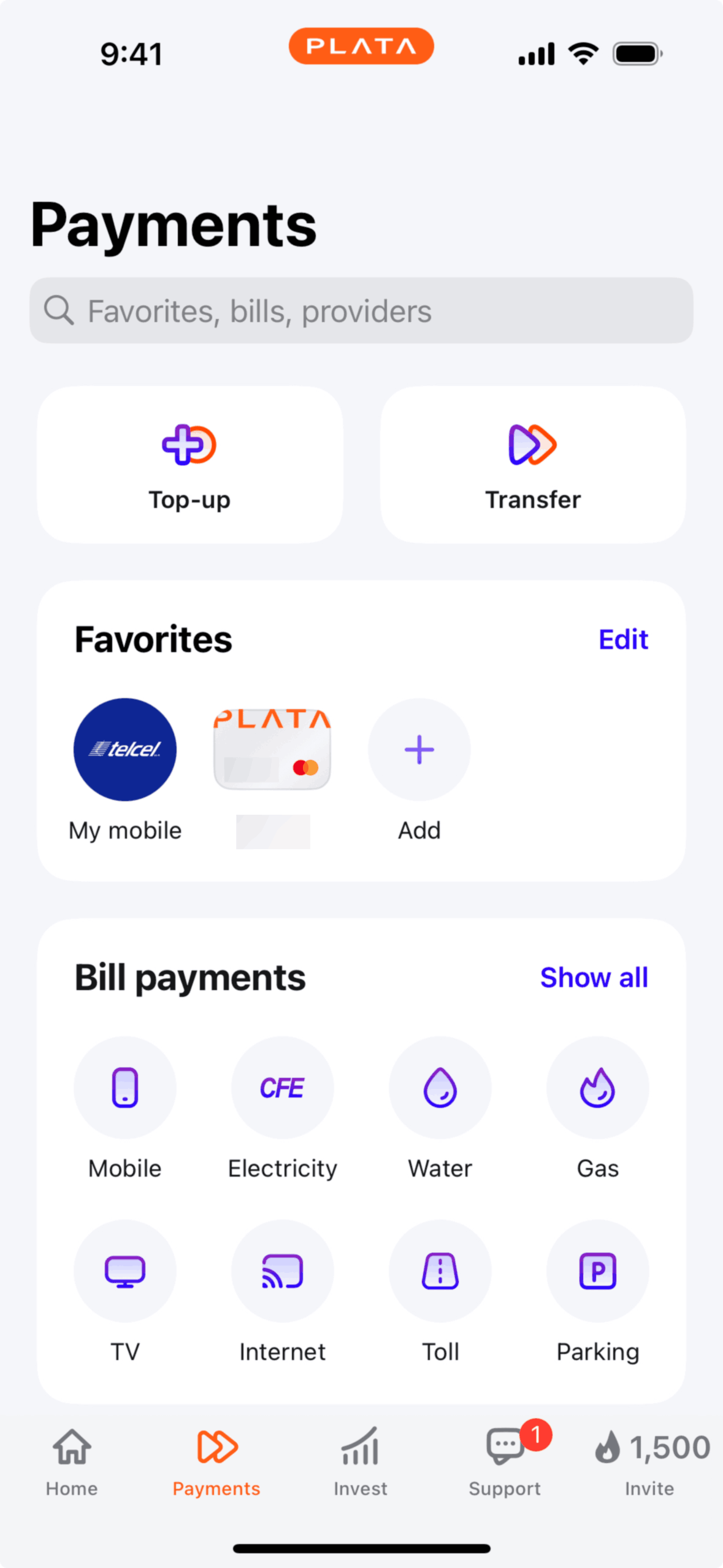Select the Mobile phone bill icon
Screen dimensions: 723x1568
[x=124, y=1088]
